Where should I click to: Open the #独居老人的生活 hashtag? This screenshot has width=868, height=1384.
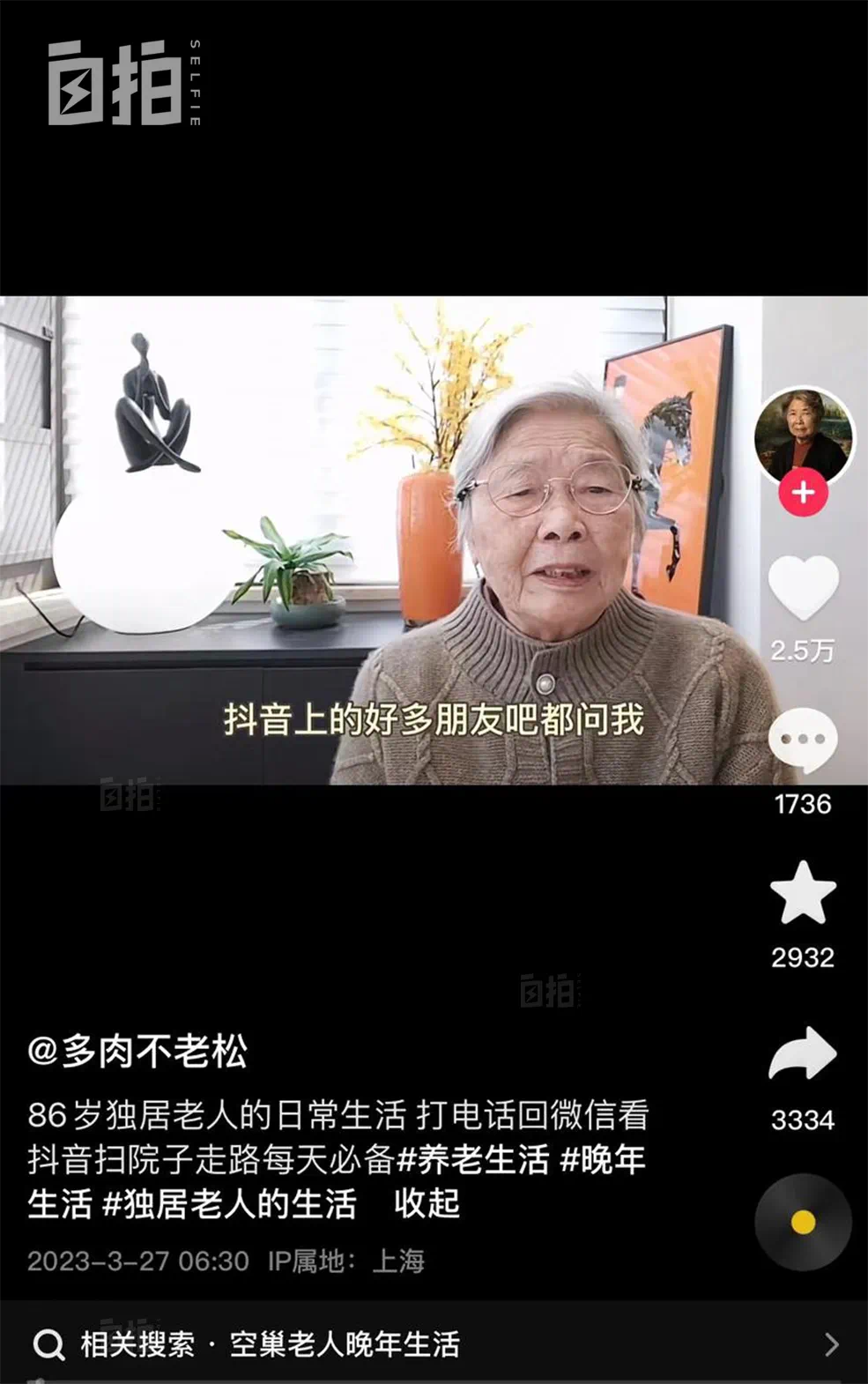(x=229, y=1203)
